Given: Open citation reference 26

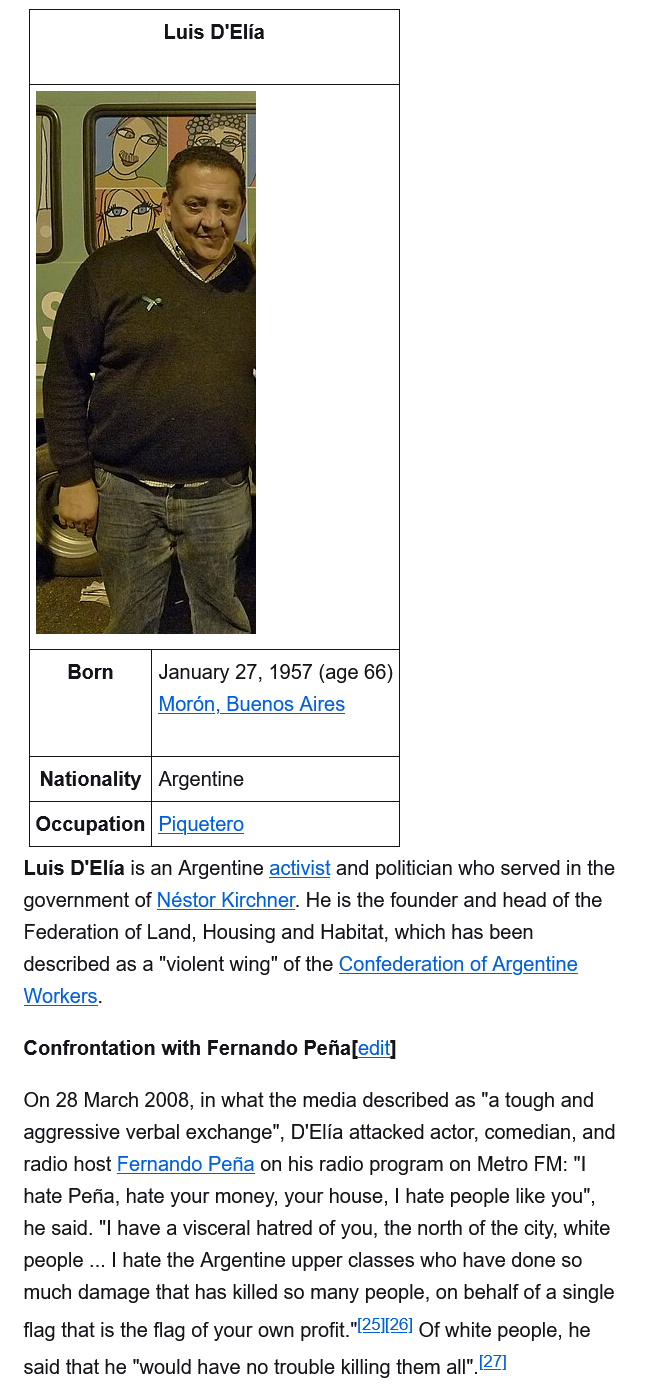Looking at the screenshot, I should [399, 1324].
